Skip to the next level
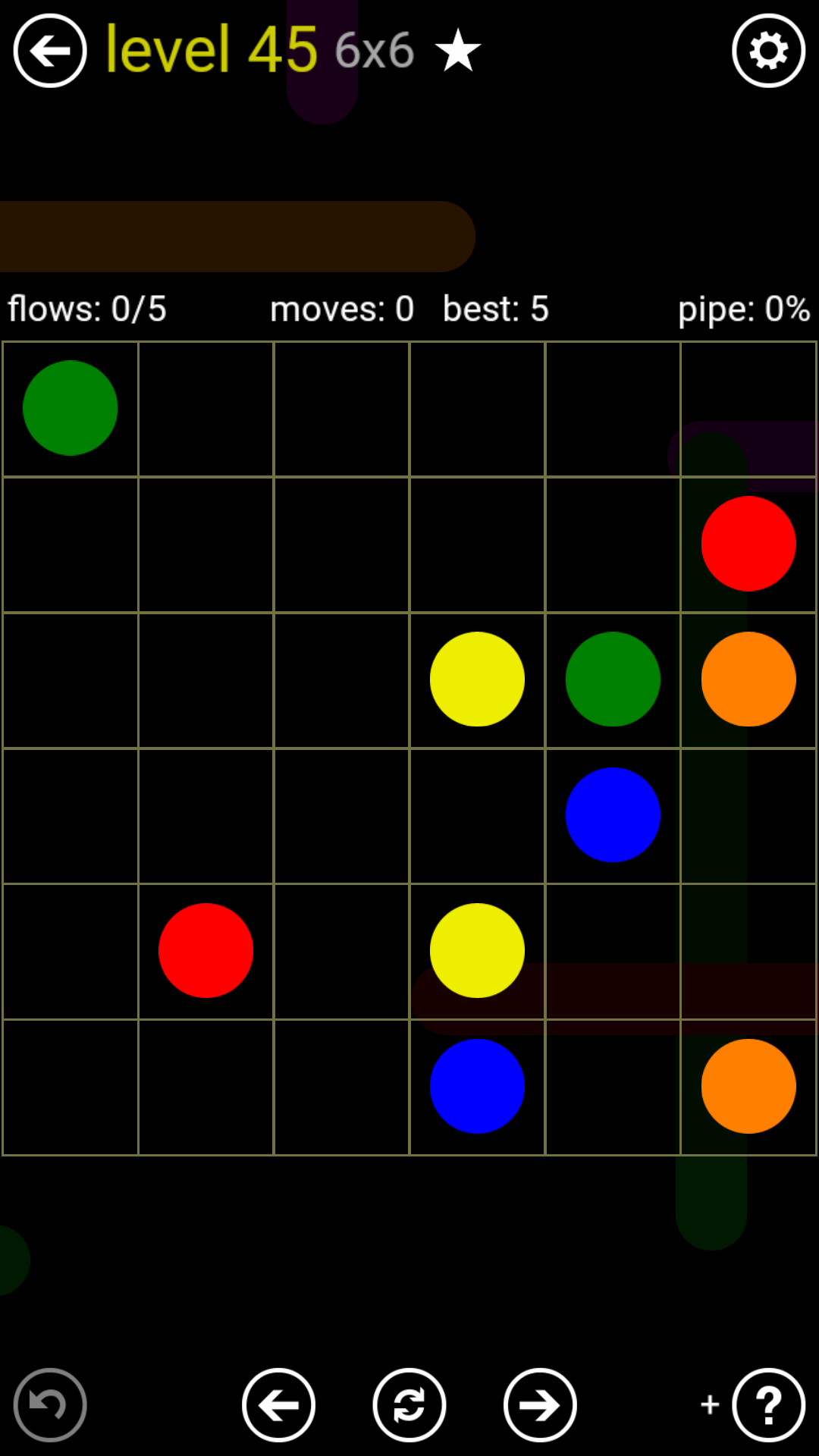 540,1405
